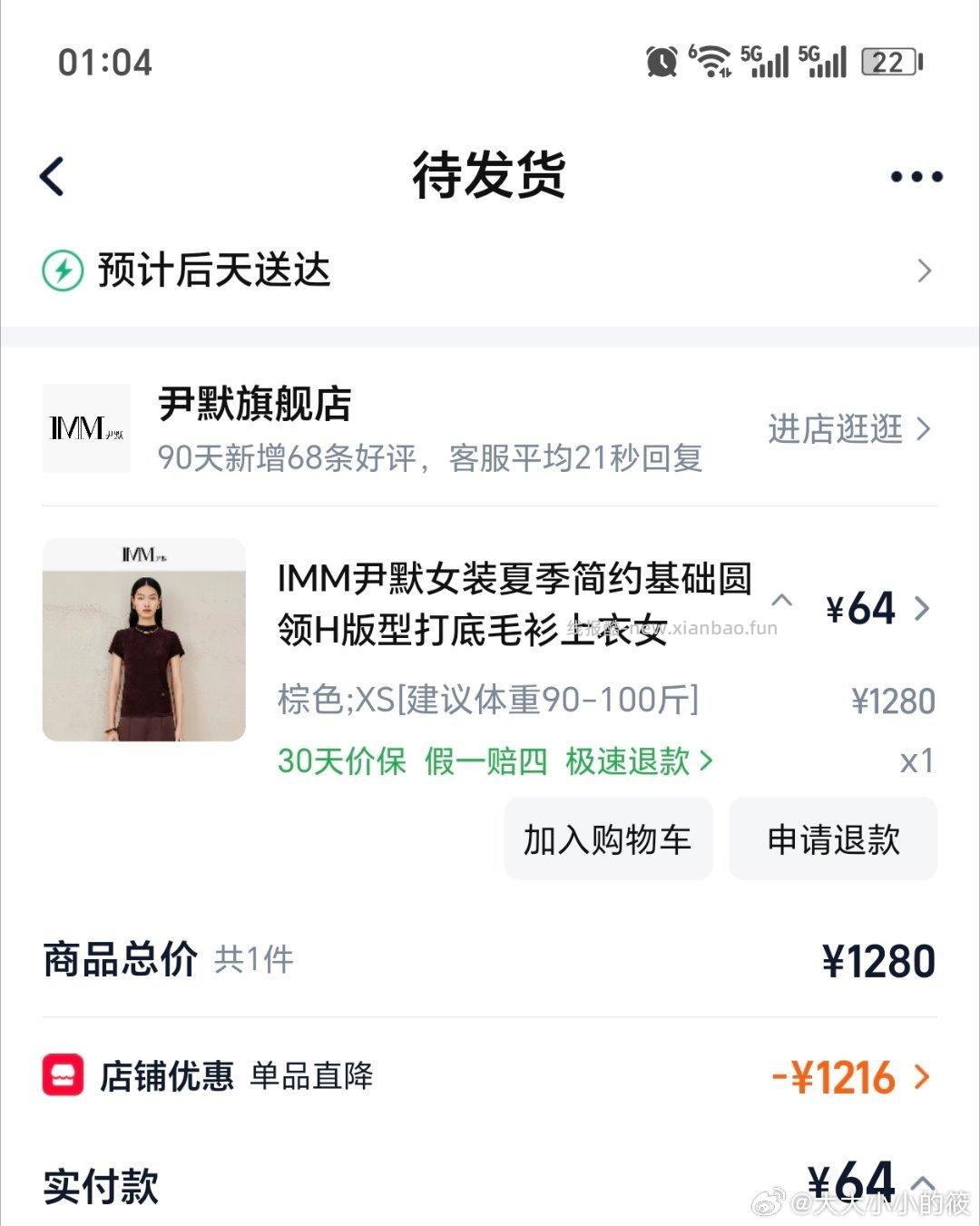
Task: Click the 申请退款 refund button
Action: 833,839
